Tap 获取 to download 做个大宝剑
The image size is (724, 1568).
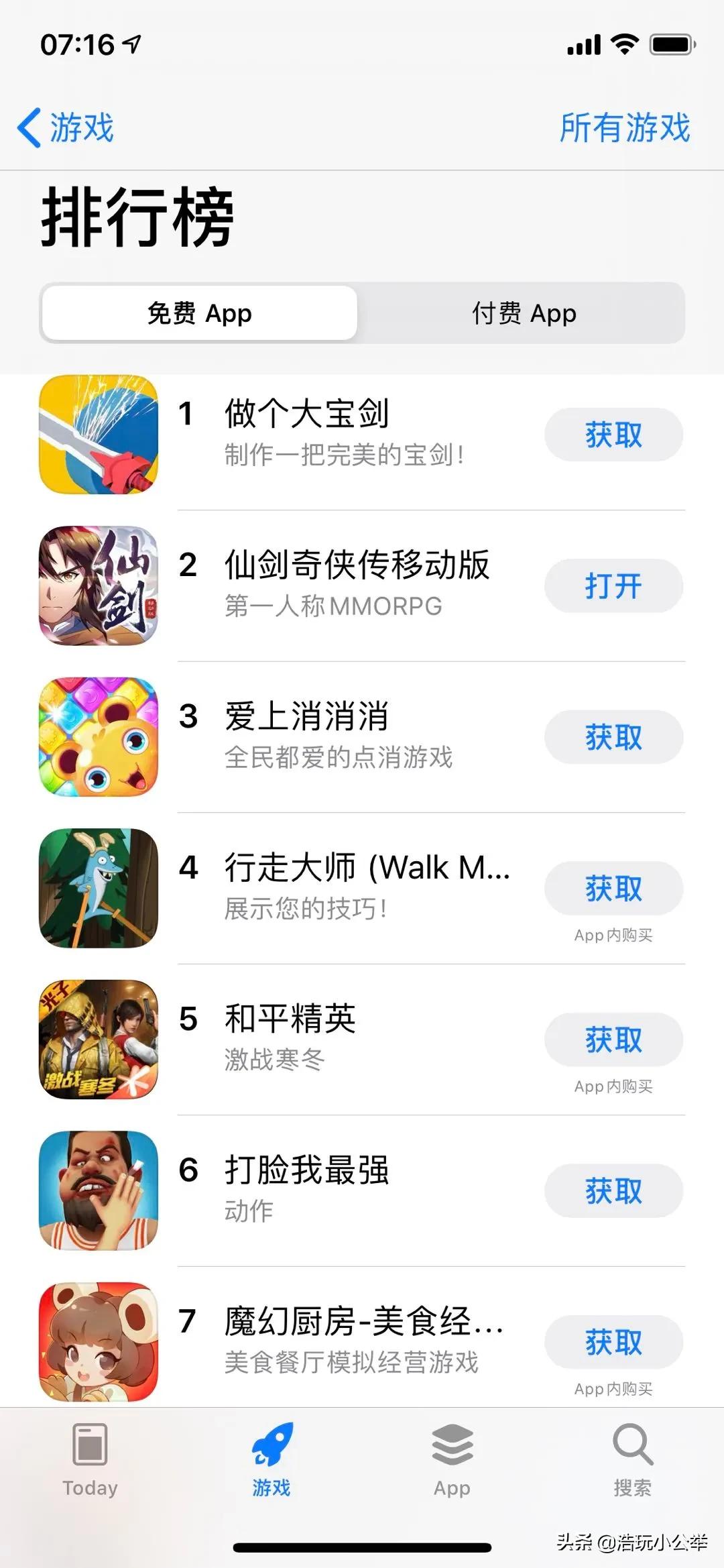point(613,435)
